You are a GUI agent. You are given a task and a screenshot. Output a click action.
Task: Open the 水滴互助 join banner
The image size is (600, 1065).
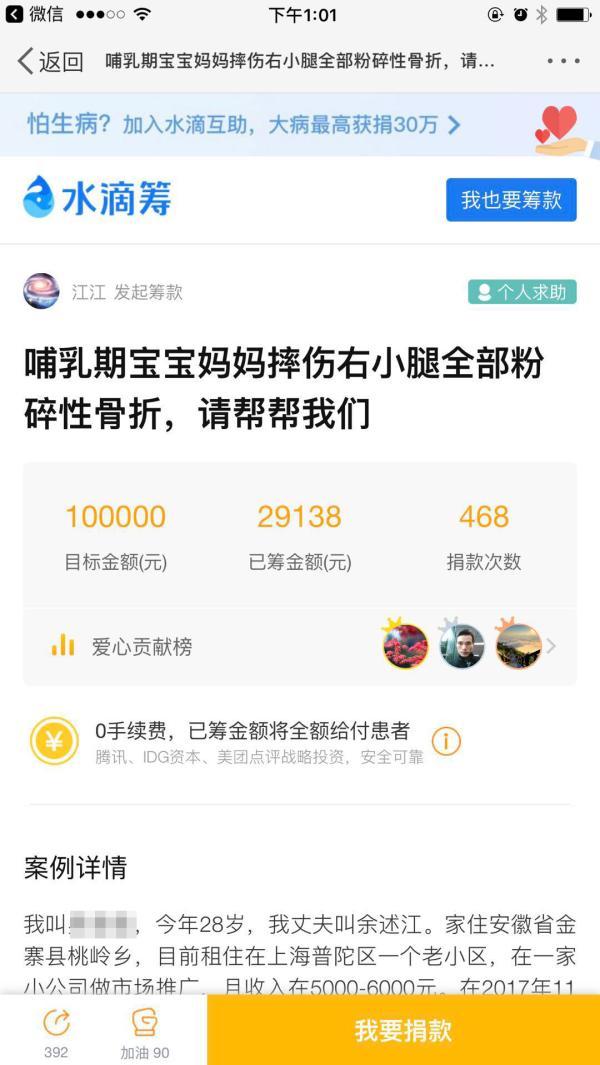[x=300, y=125]
